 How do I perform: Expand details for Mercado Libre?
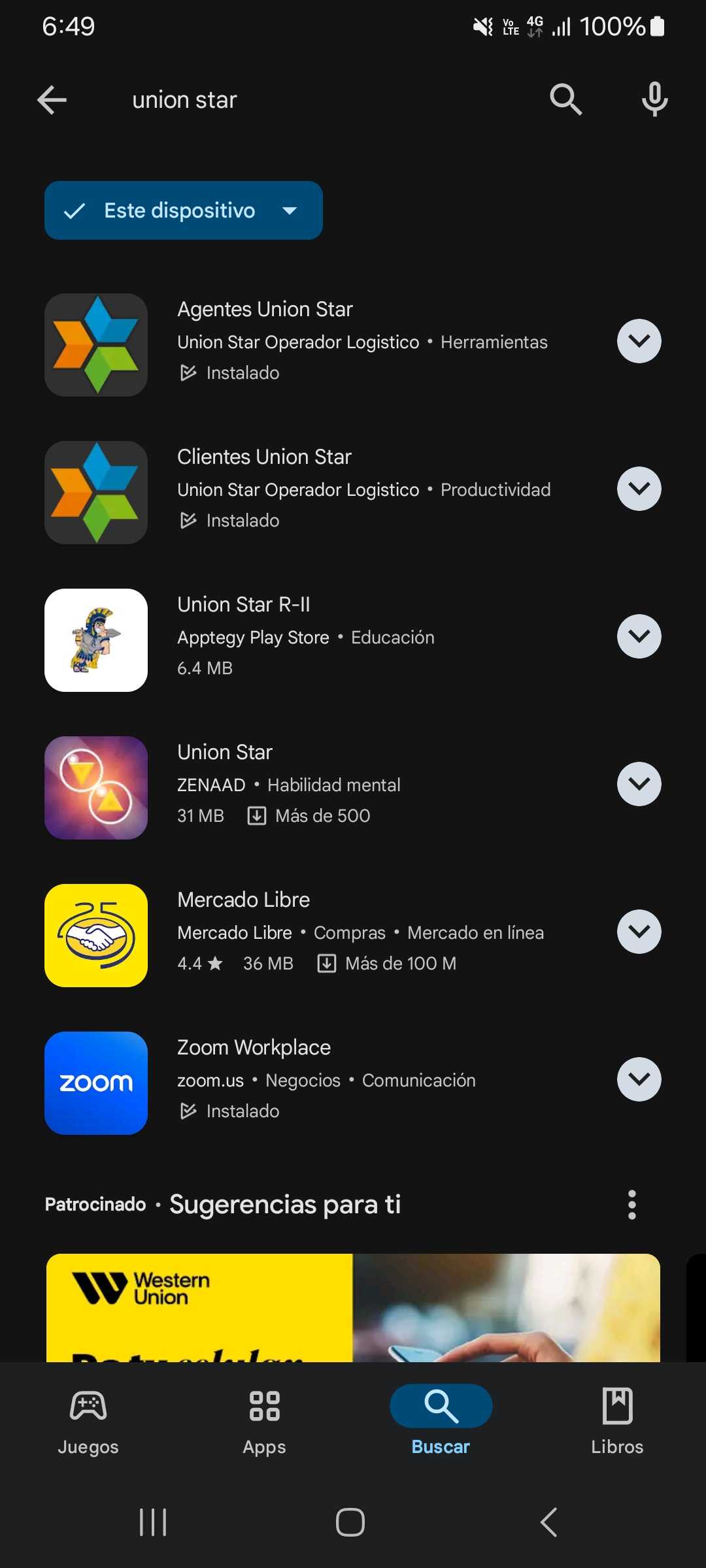tap(639, 932)
